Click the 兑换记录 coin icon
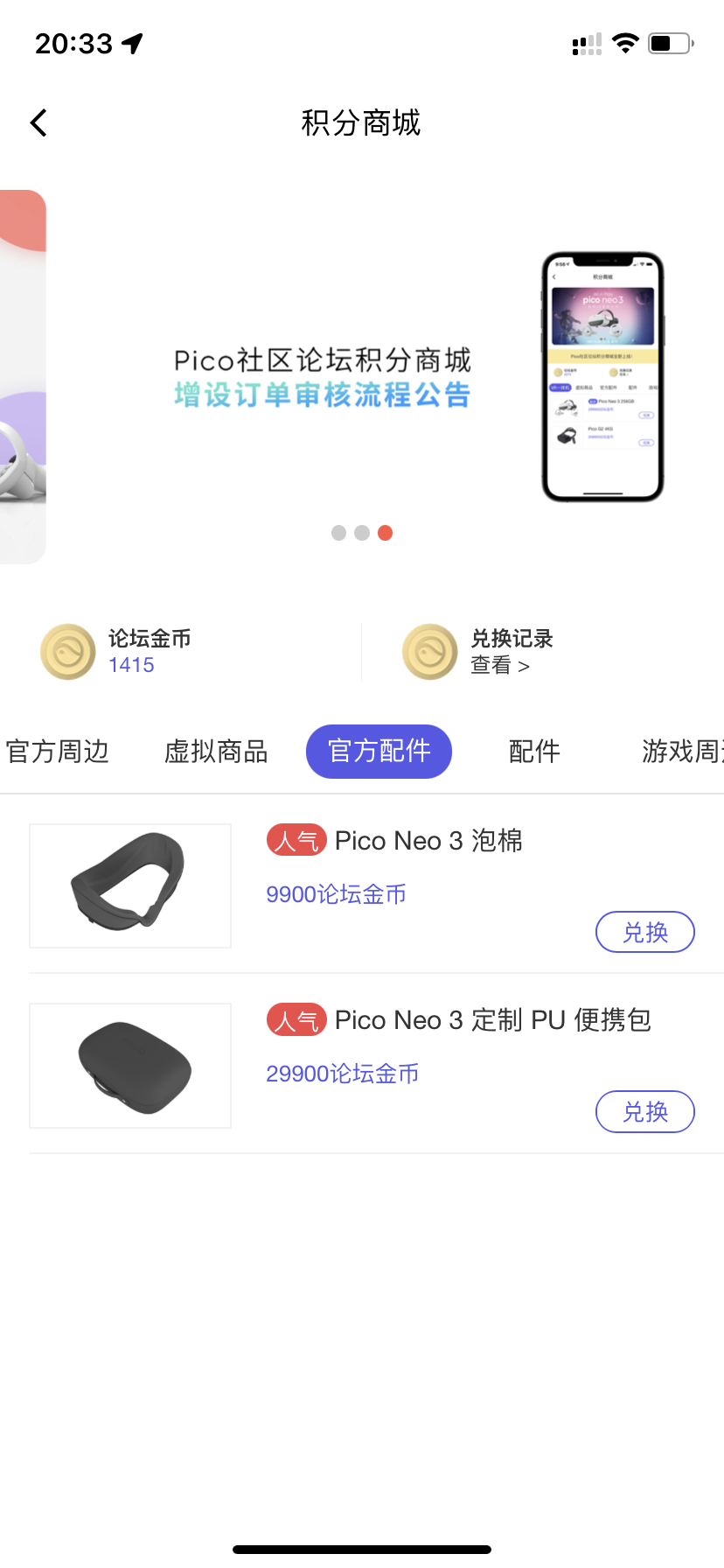 coord(428,651)
